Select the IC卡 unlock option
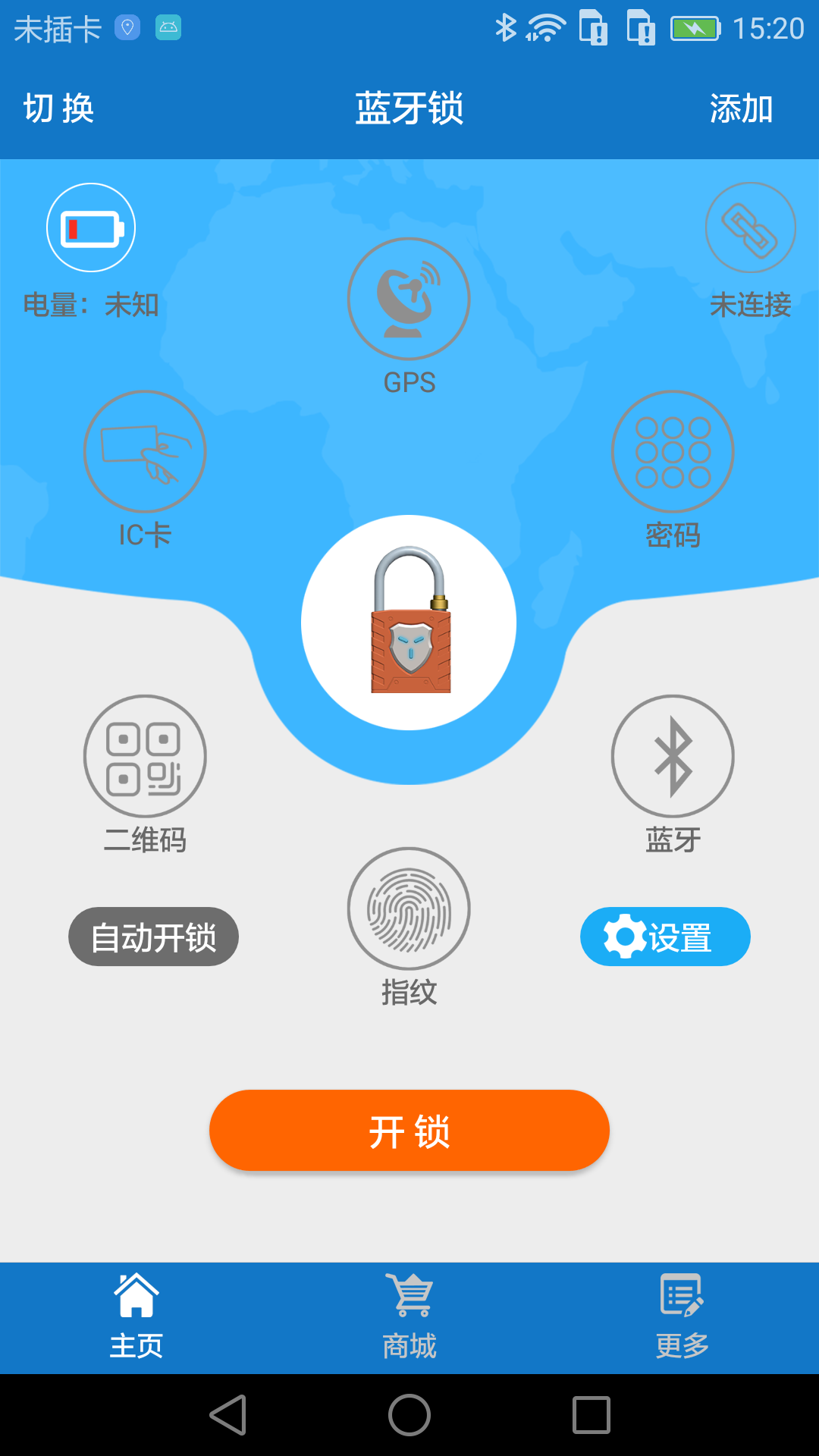Viewport: 819px width, 1456px height. coord(144,452)
